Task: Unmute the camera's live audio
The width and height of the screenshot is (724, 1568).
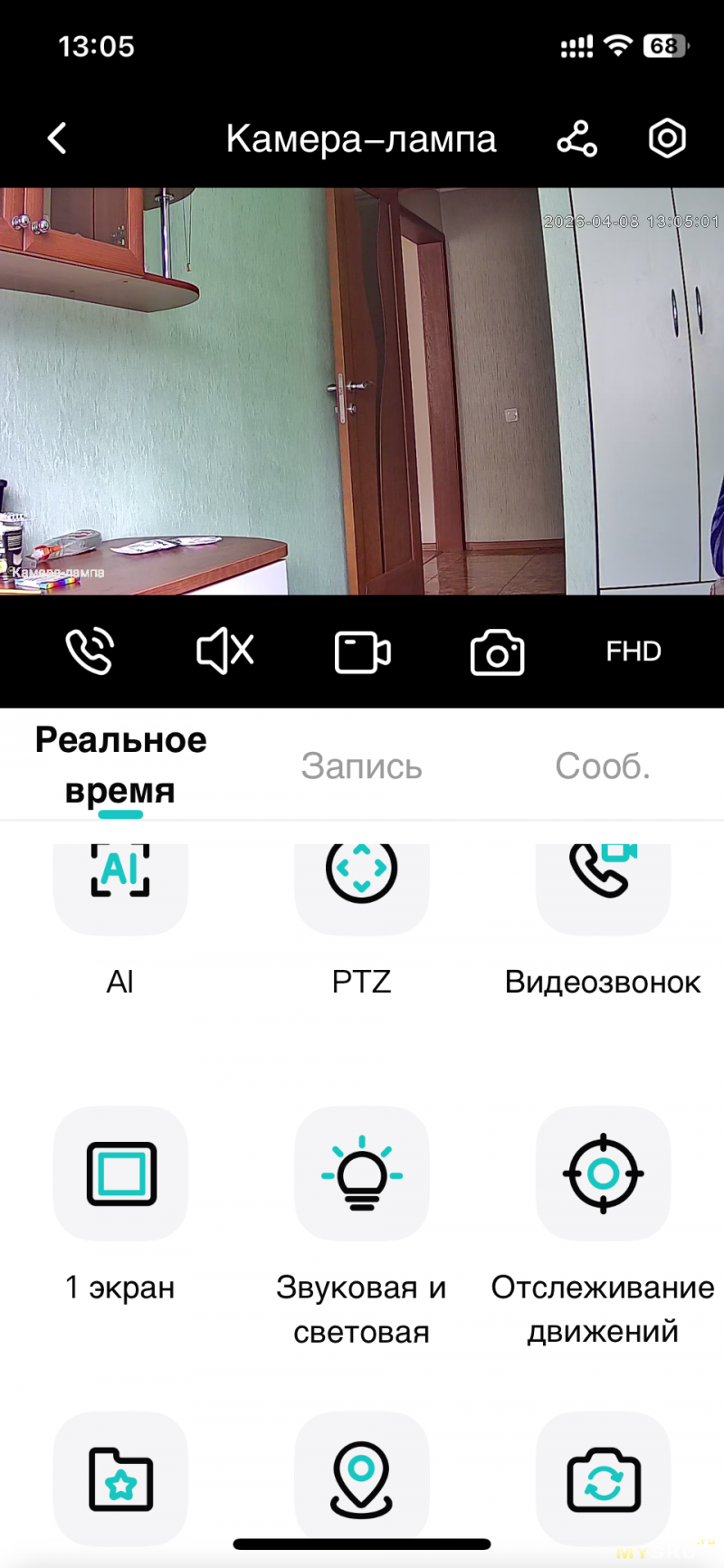Action: click(x=225, y=651)
